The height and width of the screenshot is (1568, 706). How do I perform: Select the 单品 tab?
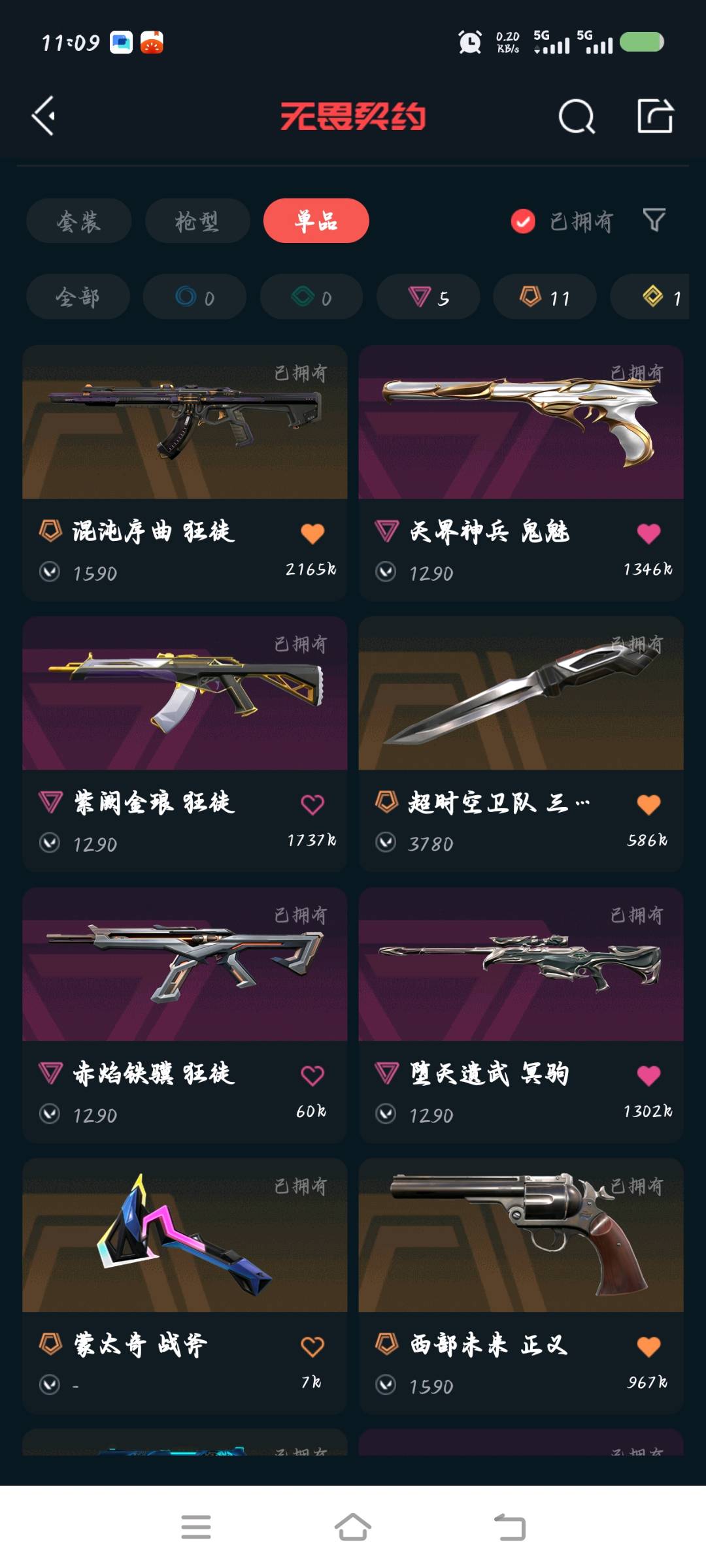(x=316, y=221)
